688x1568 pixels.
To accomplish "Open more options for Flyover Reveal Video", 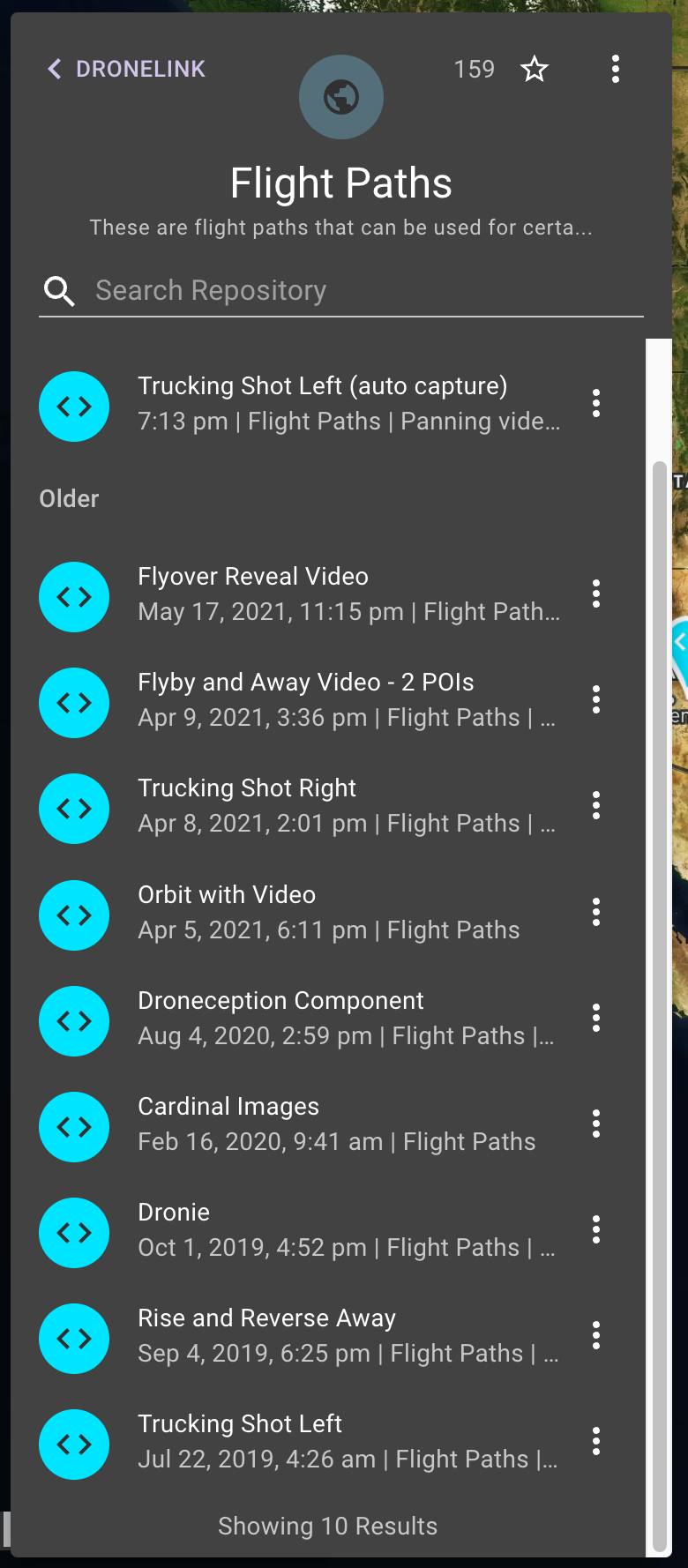I will click(596, 594).
